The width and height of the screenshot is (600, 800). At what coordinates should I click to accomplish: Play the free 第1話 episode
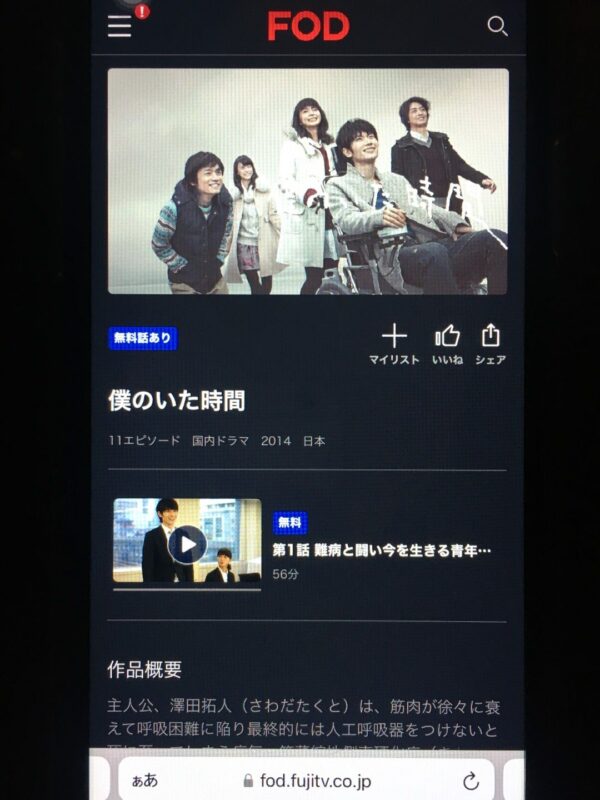[x=187, y=544]
